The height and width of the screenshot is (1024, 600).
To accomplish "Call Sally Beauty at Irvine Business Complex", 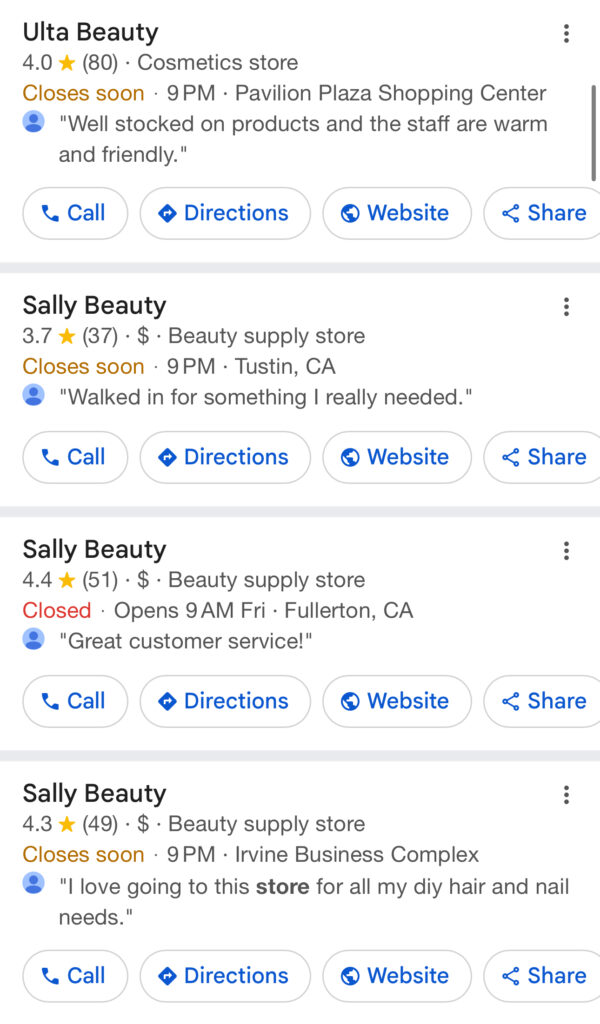I will 75,976.
